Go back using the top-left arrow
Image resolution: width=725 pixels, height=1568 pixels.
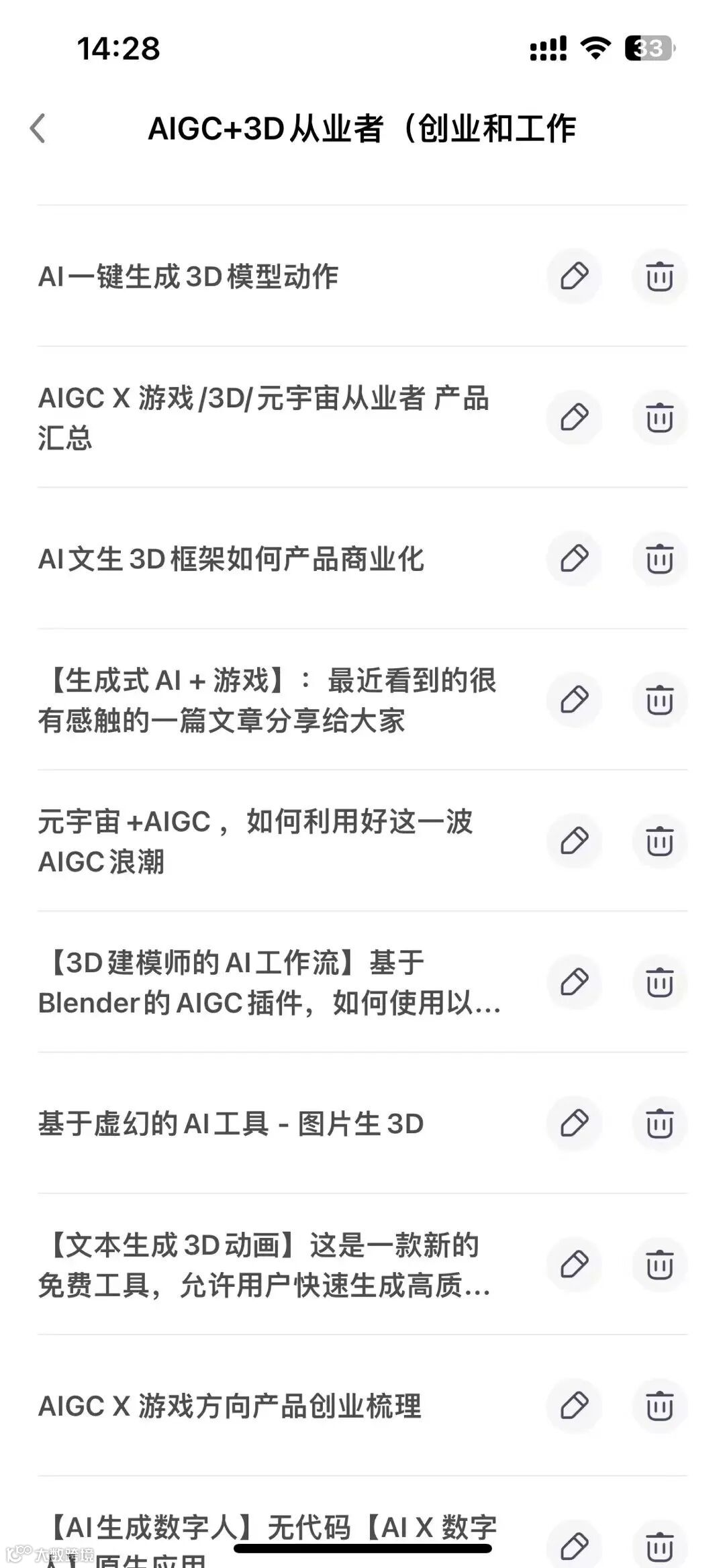click(x=38, y=128)
